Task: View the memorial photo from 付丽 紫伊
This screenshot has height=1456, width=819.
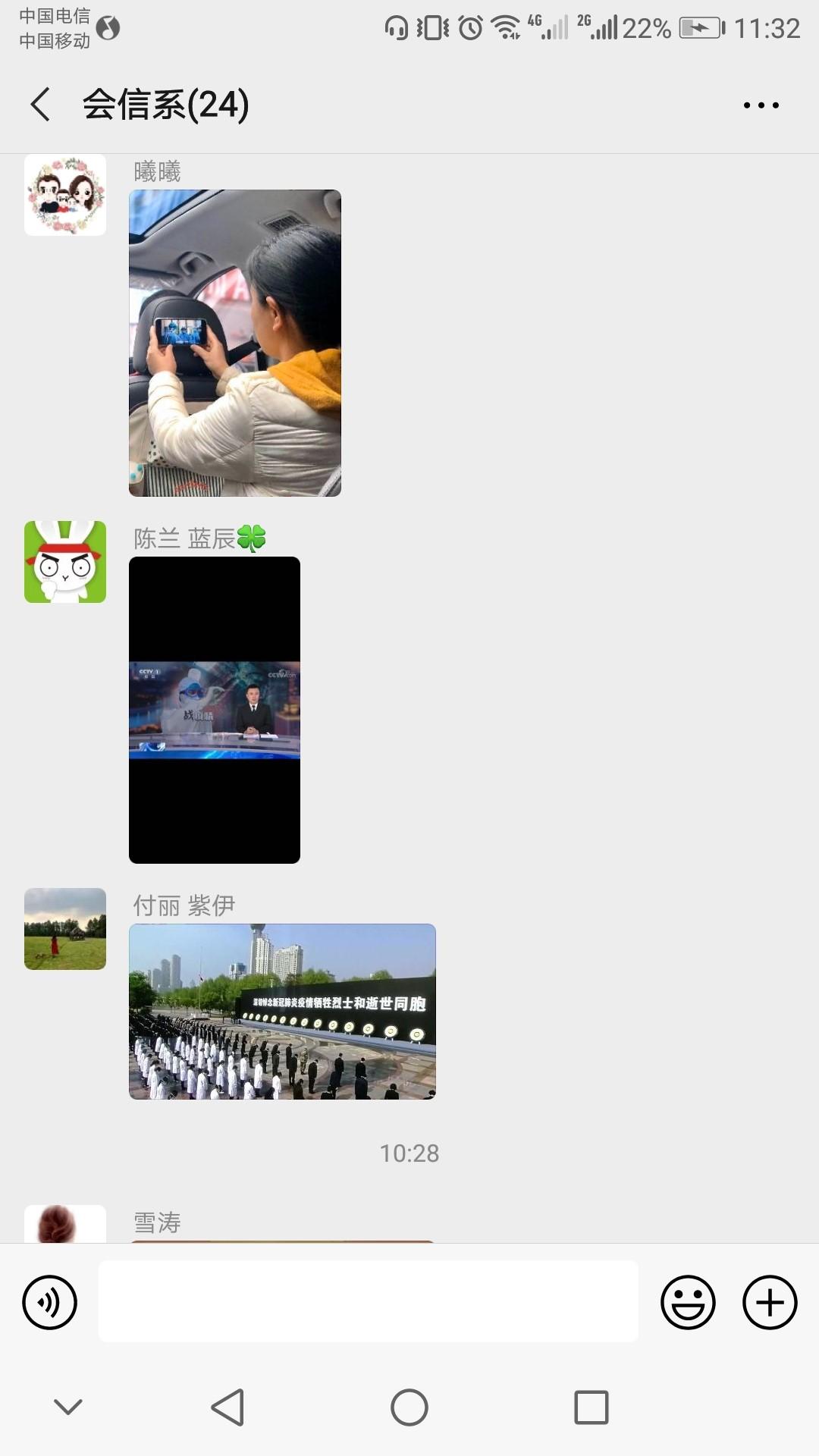Action: click(x=282, y=1012)
